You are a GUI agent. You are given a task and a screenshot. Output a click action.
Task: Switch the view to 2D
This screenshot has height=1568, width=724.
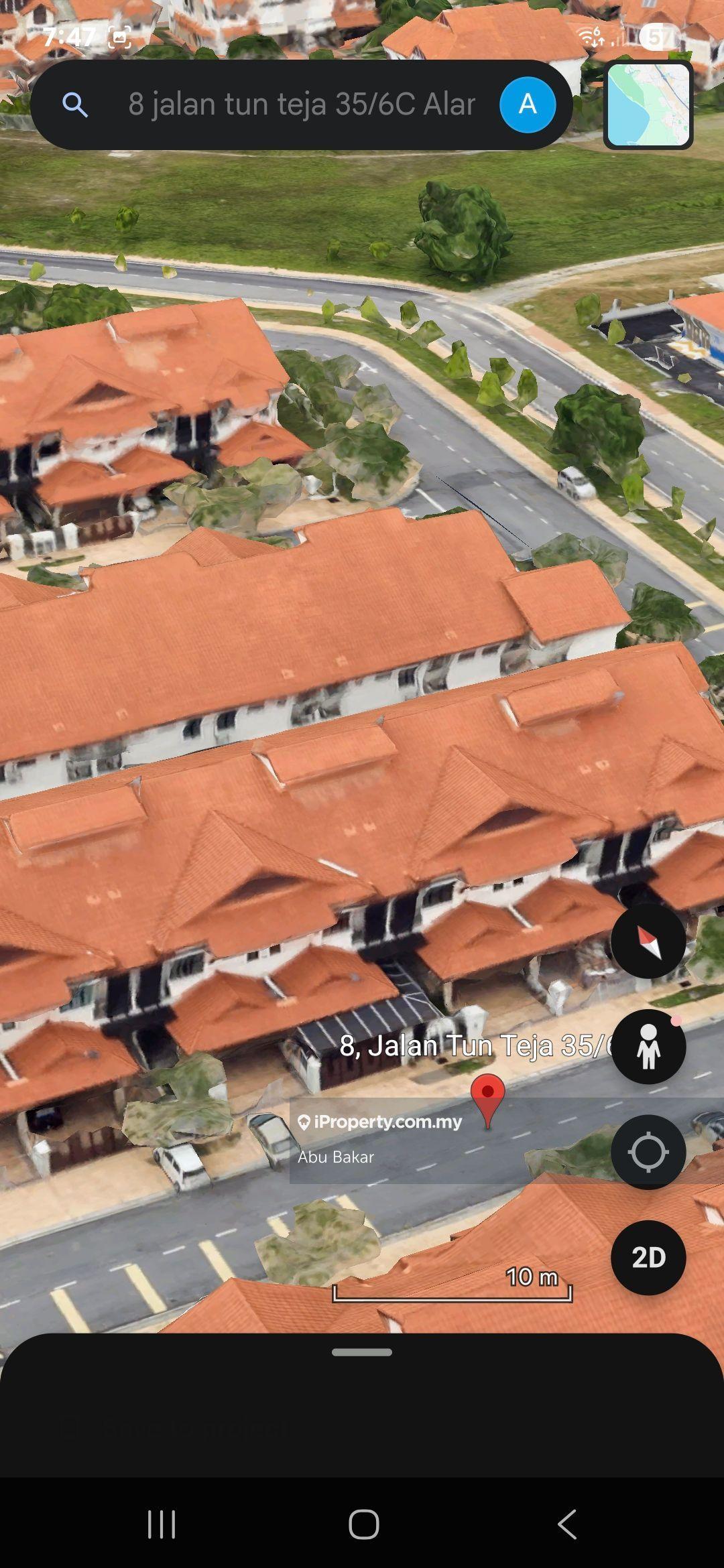pos(648,1258)
